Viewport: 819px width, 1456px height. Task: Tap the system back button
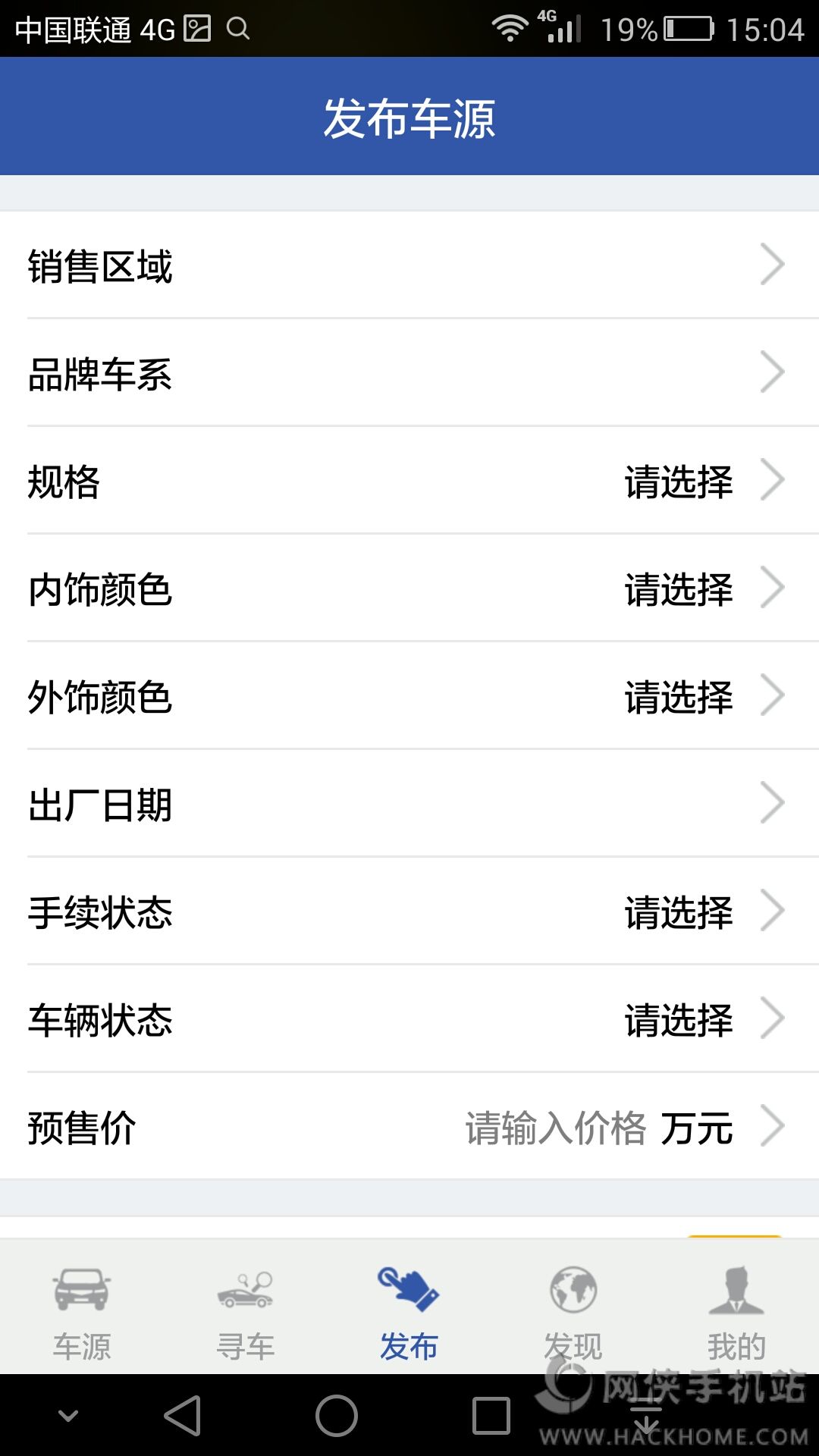(x=183, y=1415)
